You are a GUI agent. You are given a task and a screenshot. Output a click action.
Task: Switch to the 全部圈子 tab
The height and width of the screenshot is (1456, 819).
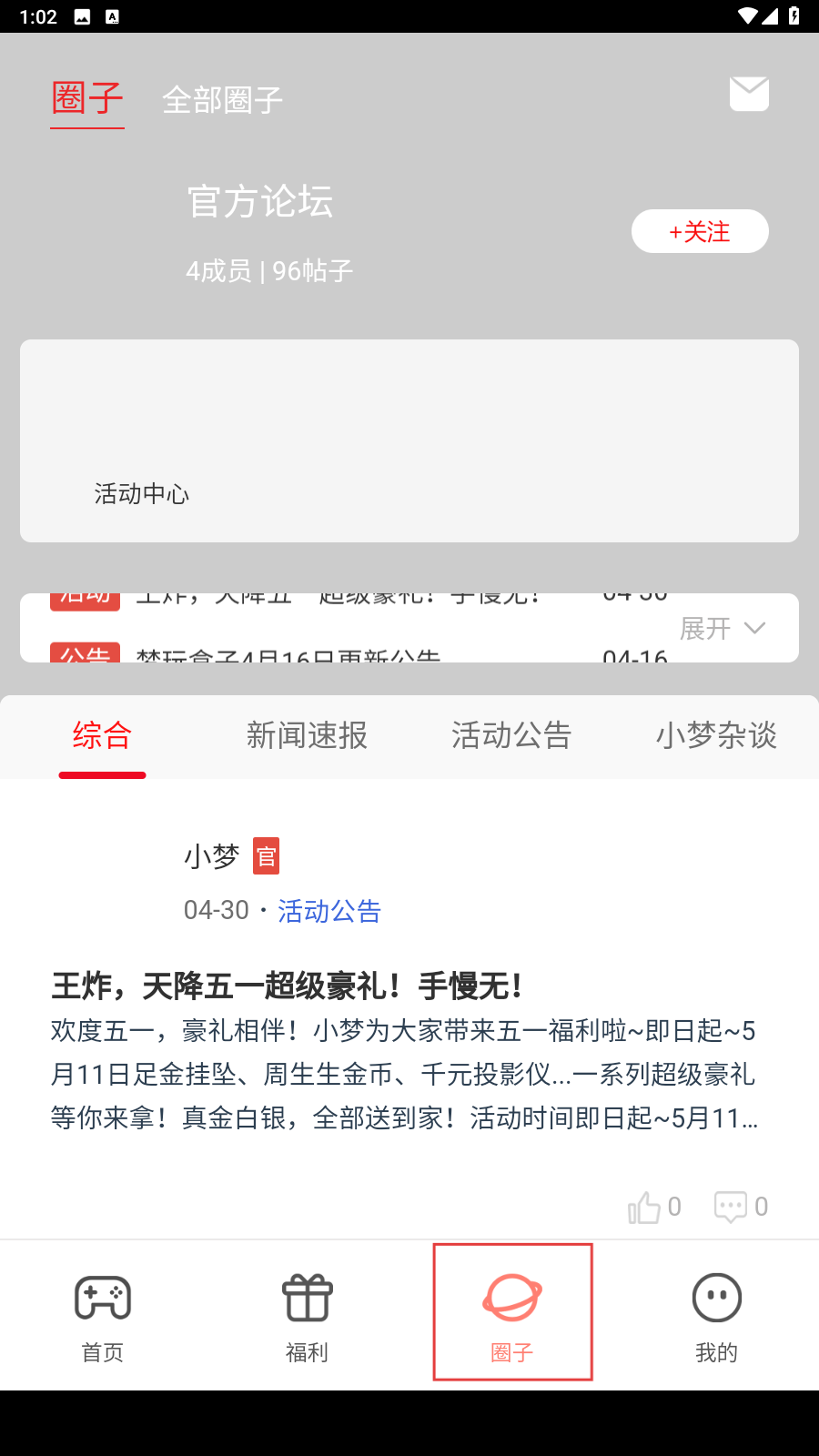222,99
